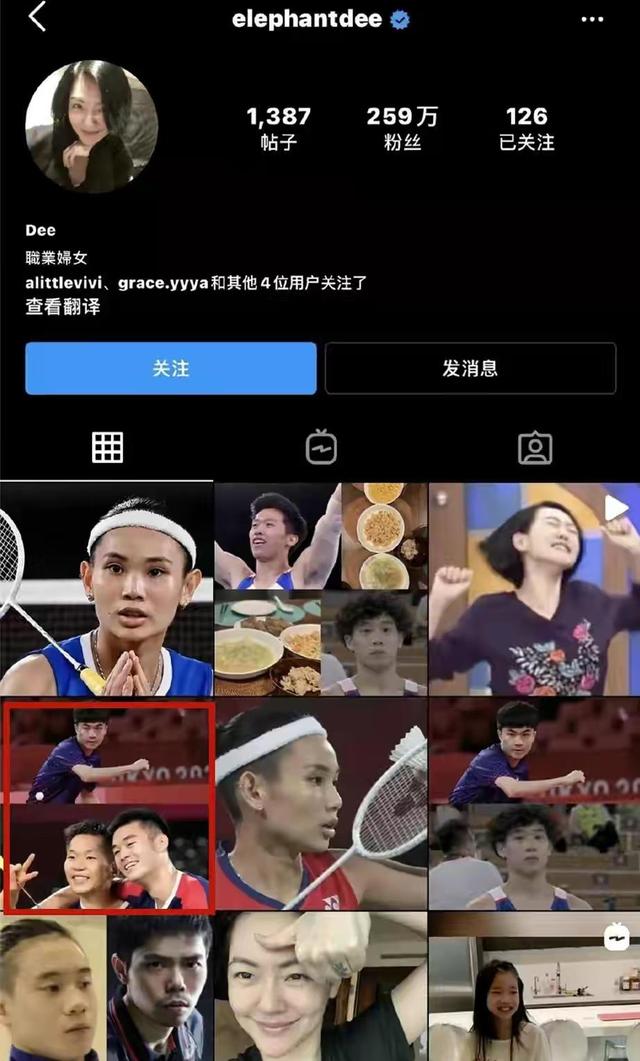640x1061 pixels.
Task: Tap 查看翻译 to translate the bio
Action: (63, 307)
